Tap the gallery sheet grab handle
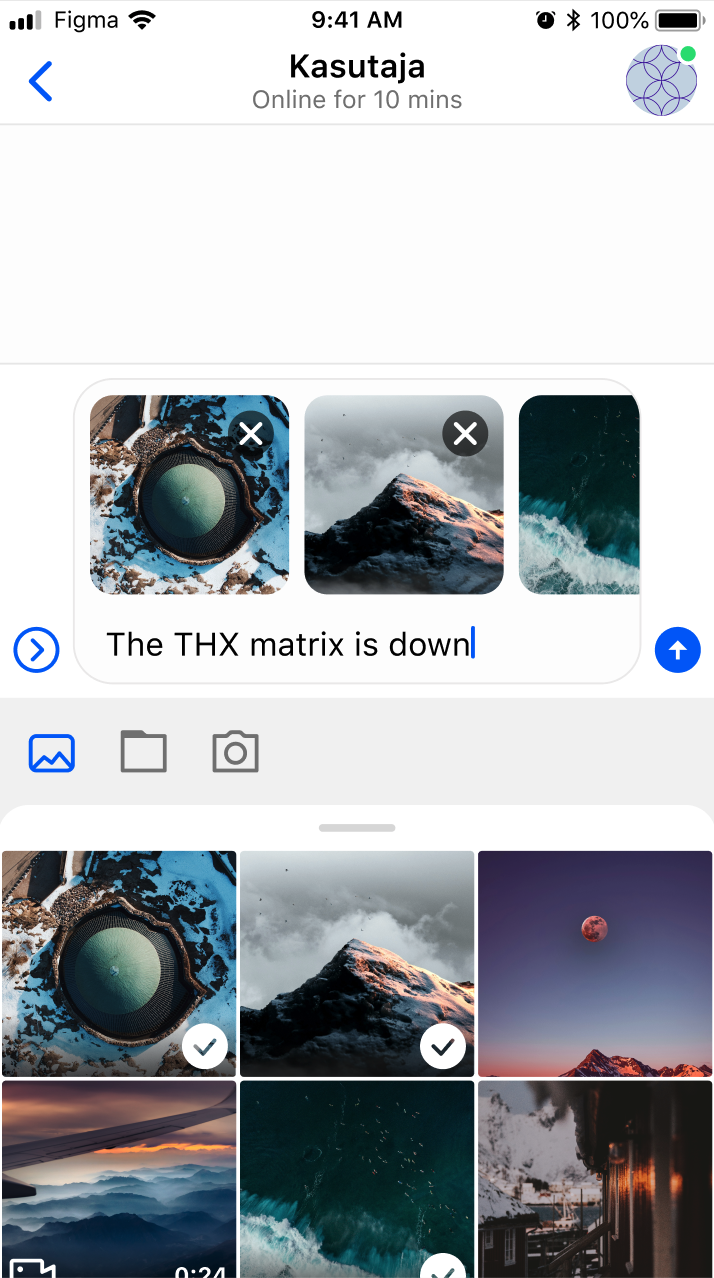This screenshot has width=714, height=1278. tap(357, 828)
